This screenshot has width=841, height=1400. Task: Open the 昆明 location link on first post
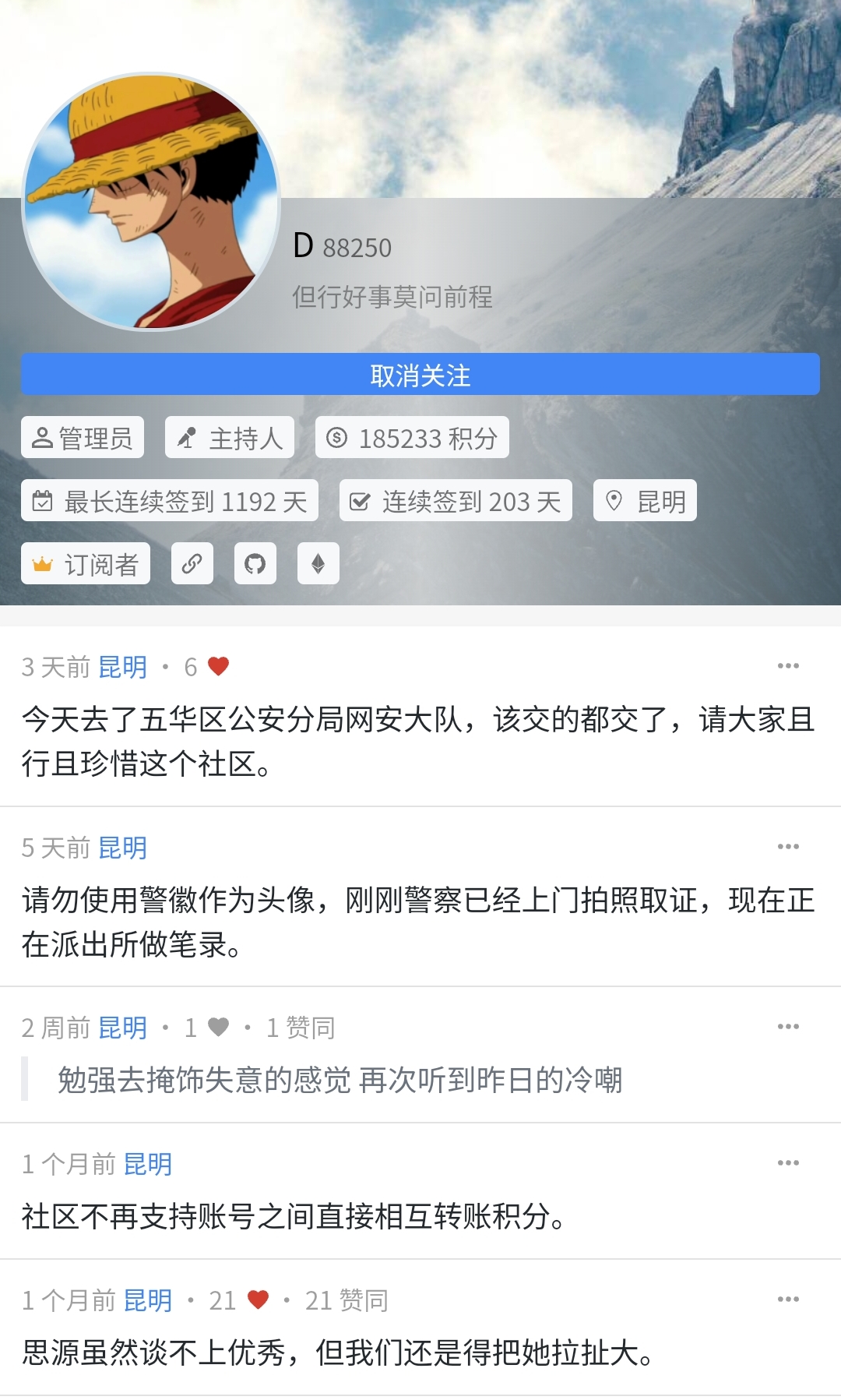click(x=123, y=668)
